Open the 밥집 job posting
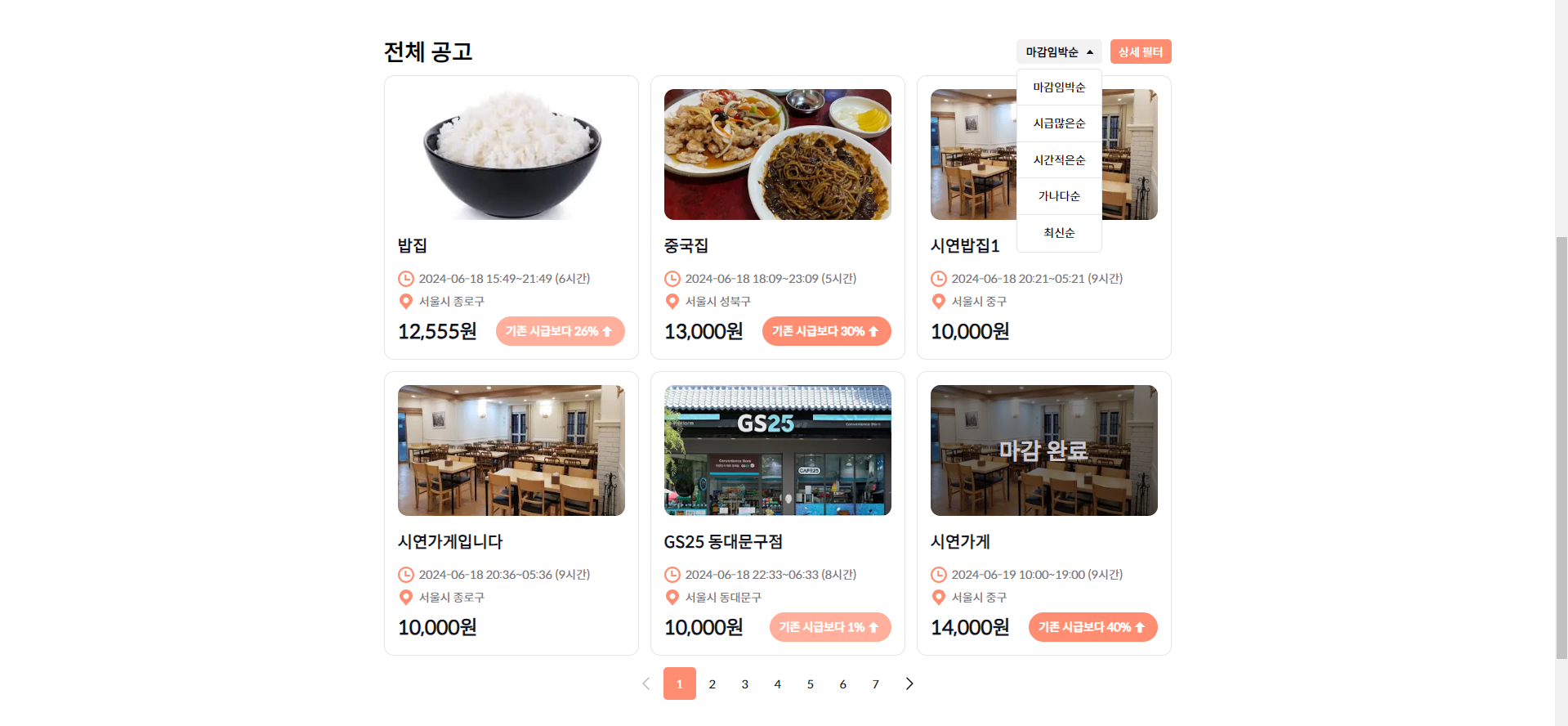 [x=511, y=217]
